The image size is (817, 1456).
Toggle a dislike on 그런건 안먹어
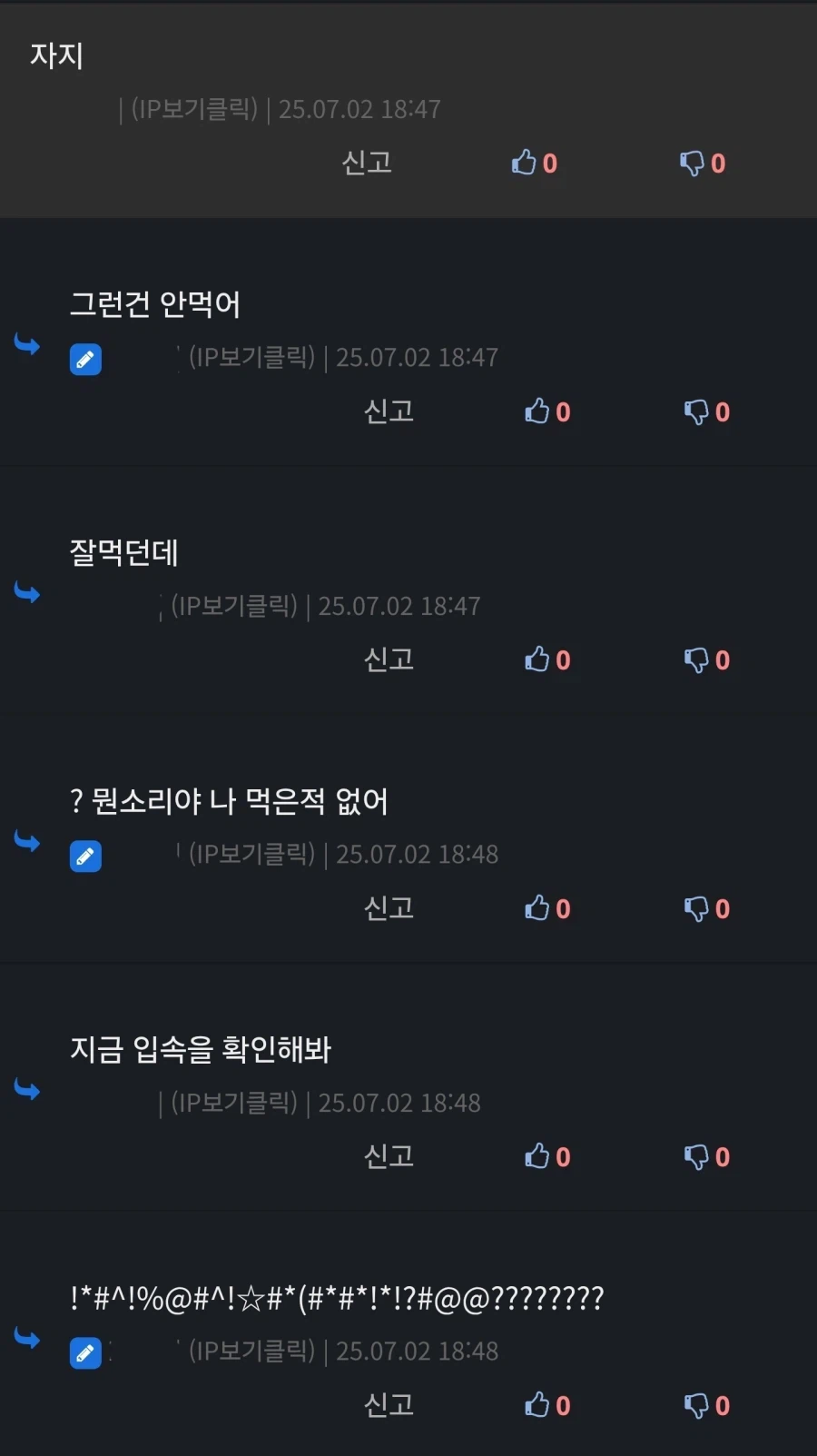[699, 411]
